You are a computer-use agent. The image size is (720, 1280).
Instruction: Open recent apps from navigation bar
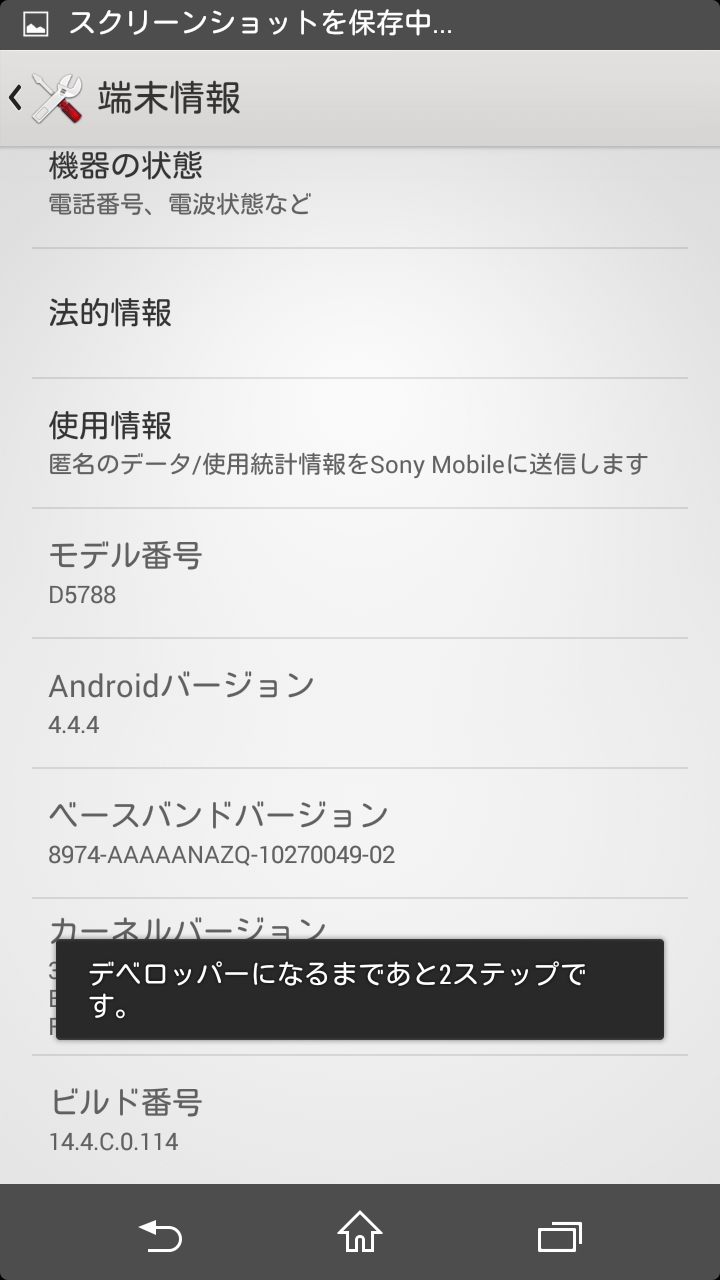click(560, 1233)
